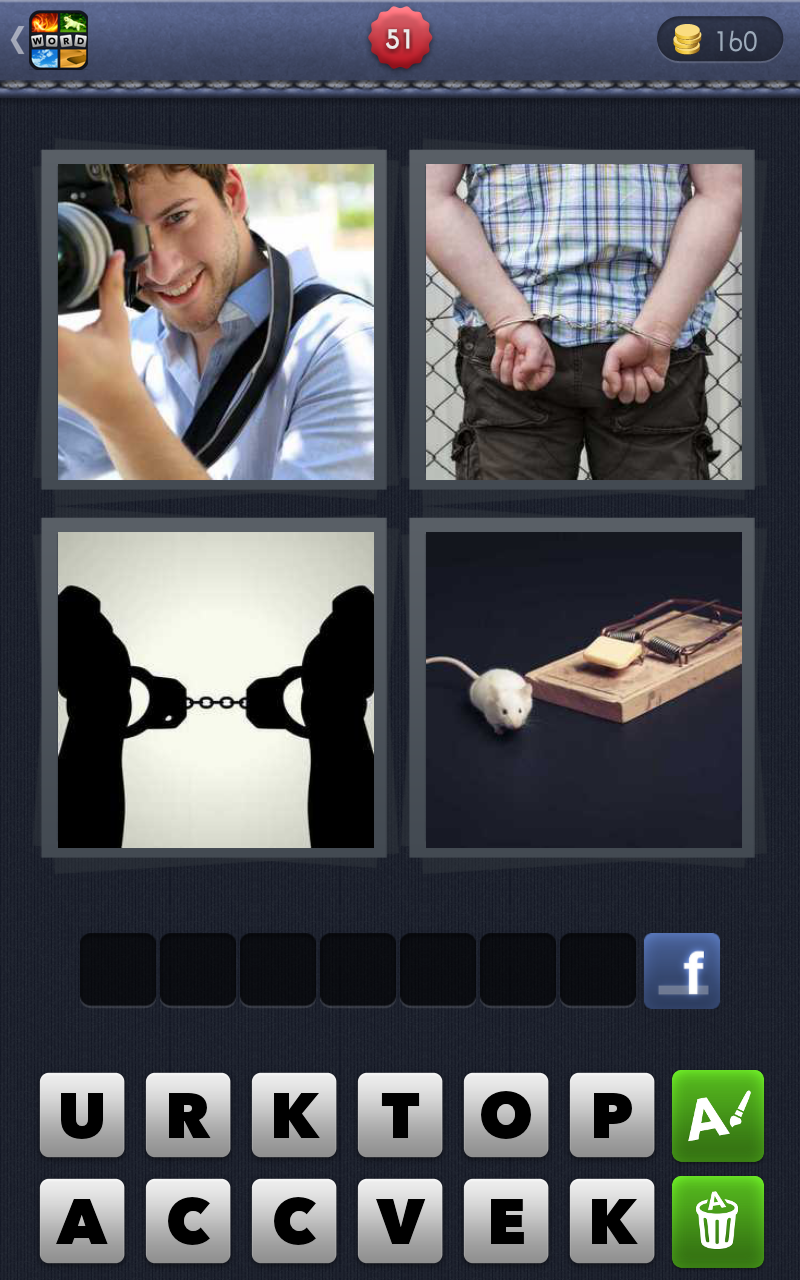Viewport: 800px width, 1280px height.
Task: Select the letter T tile
Action: point(400,1115)
